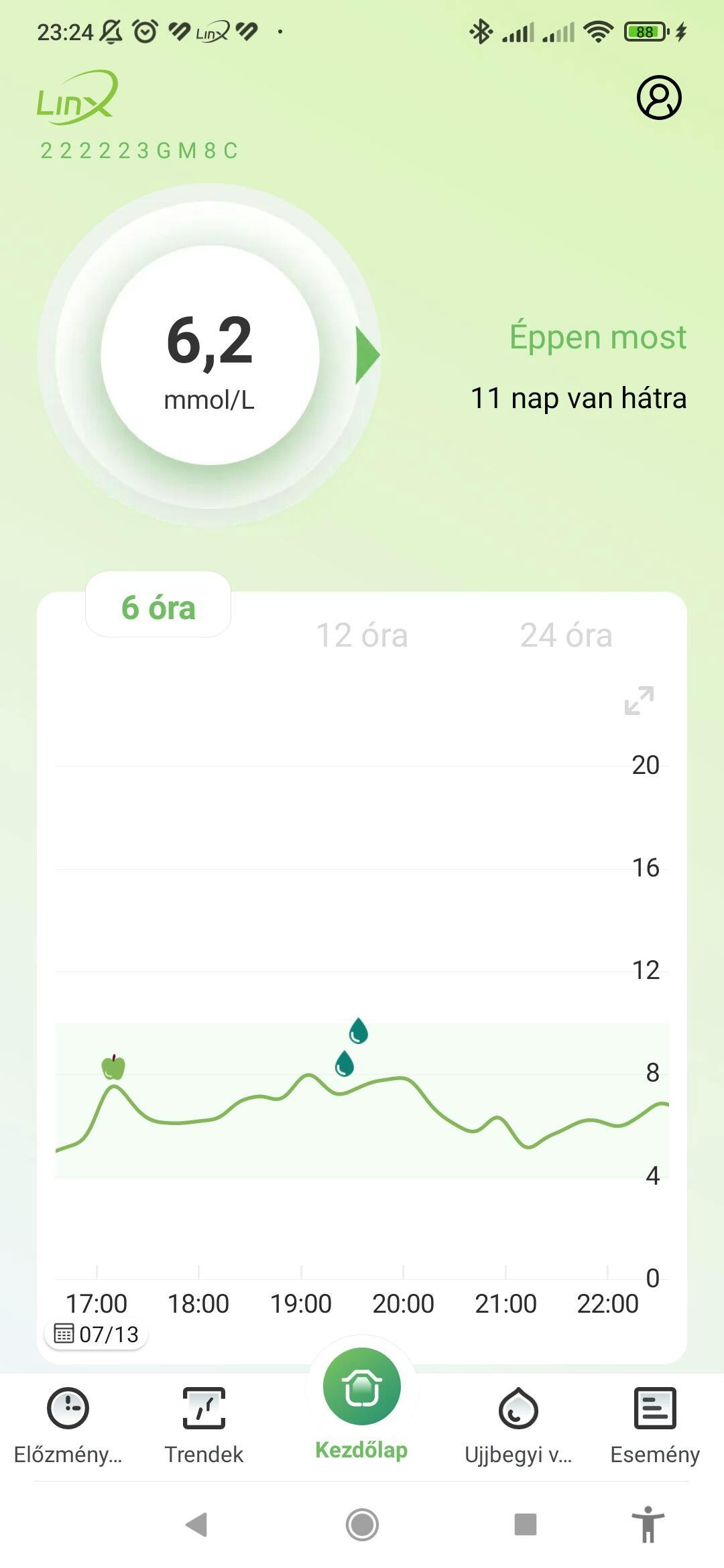Switch to the 24 óra chart view
The height and width of the screenshot is (1568, 724).
566,635
